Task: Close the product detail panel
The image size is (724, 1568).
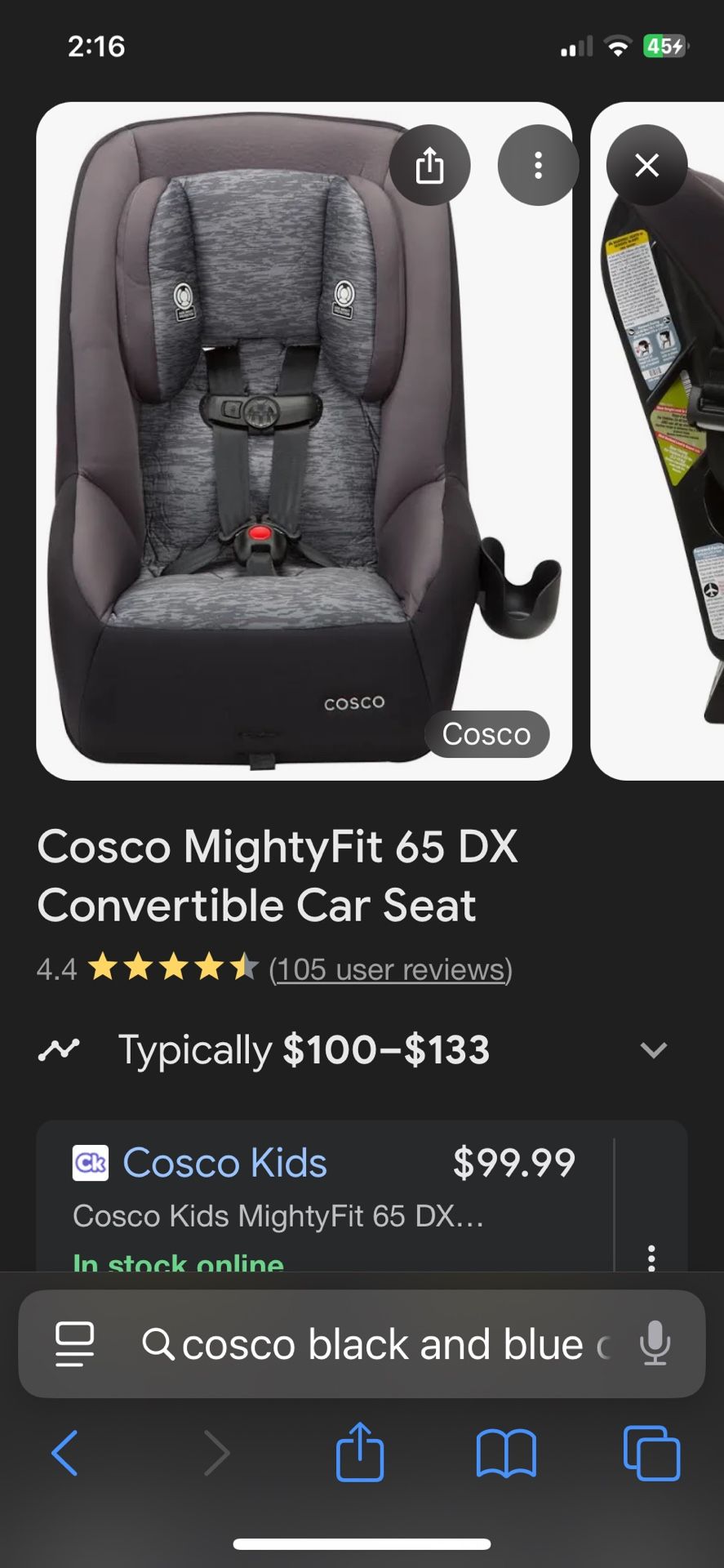Action: [x=646, y=166]
